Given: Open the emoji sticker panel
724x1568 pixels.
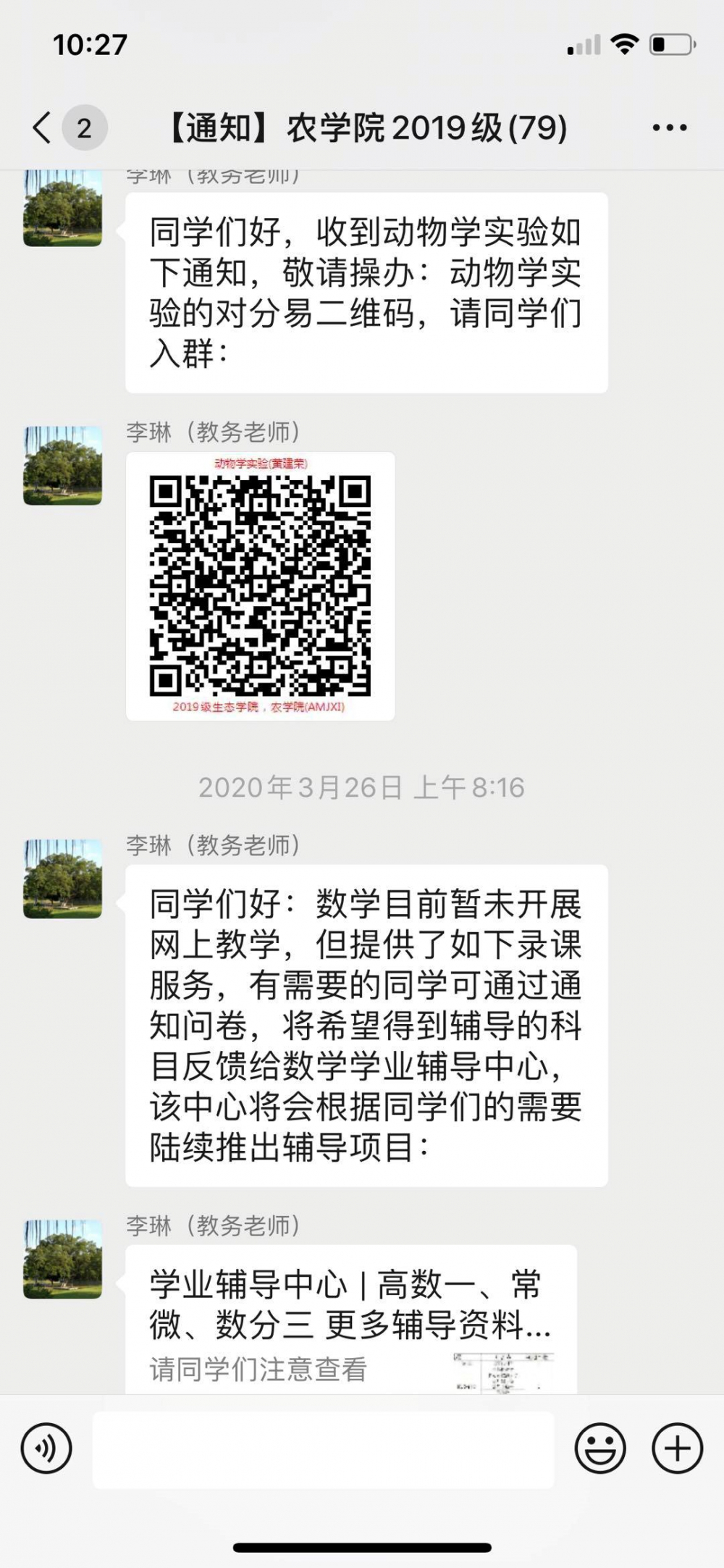Looking at the screenshot, I should click(599, 1448).
